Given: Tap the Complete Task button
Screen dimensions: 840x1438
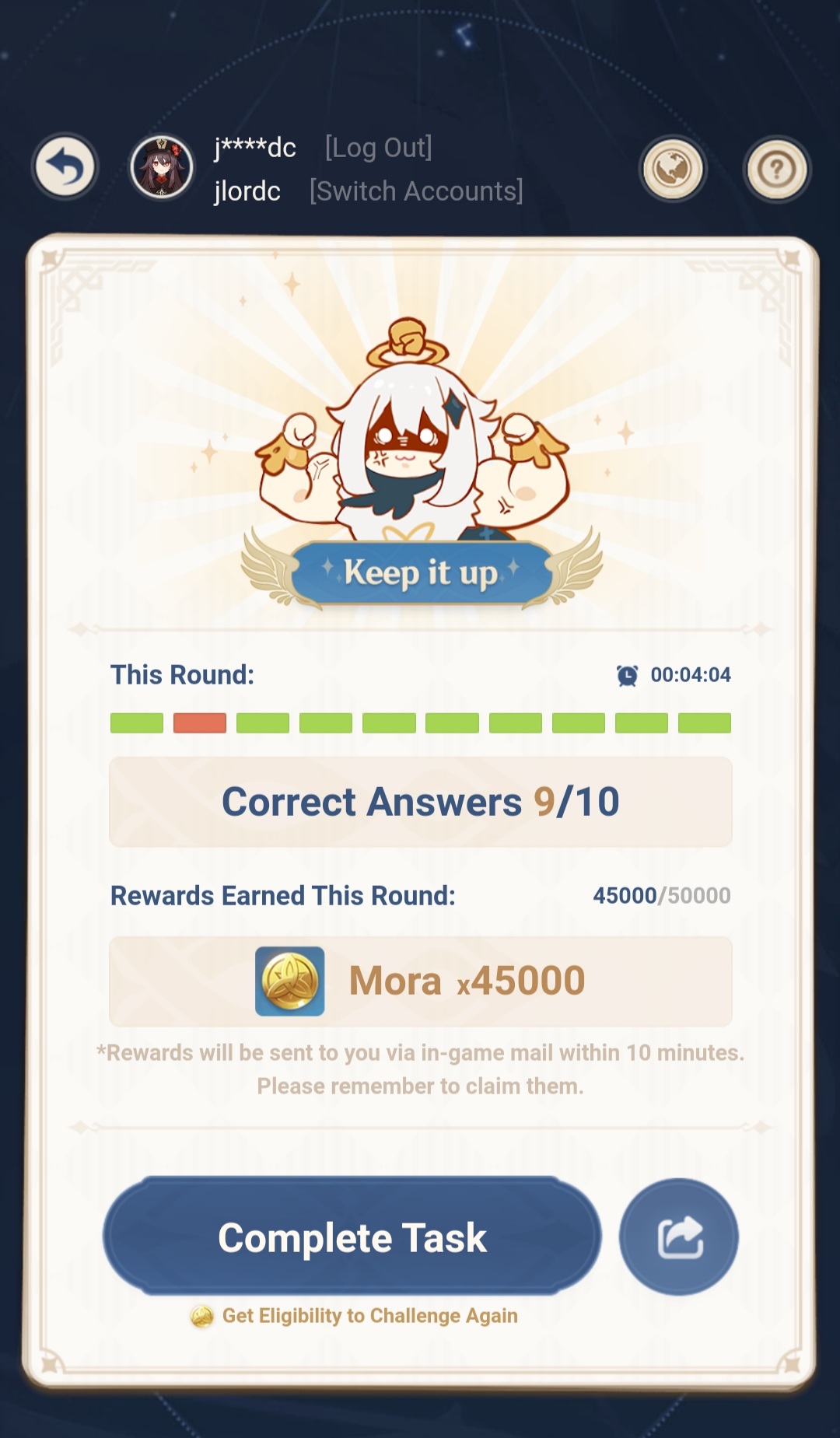Looking at the screenshot, I should pyautogui.click(x=352, y=1237).
